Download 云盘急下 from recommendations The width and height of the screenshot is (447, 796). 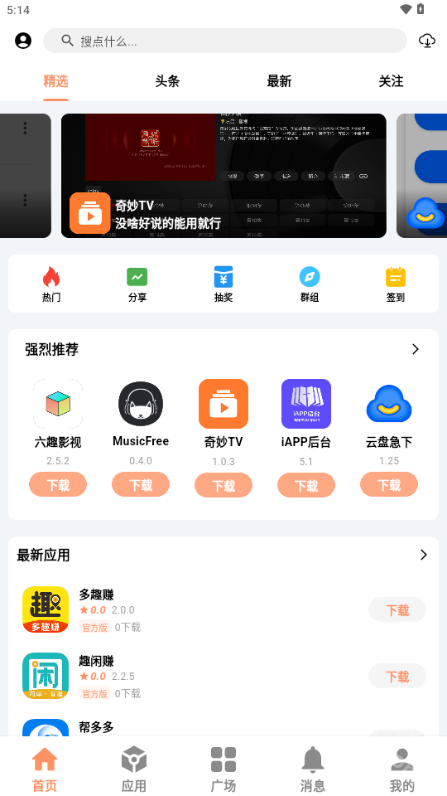(389, 485)
